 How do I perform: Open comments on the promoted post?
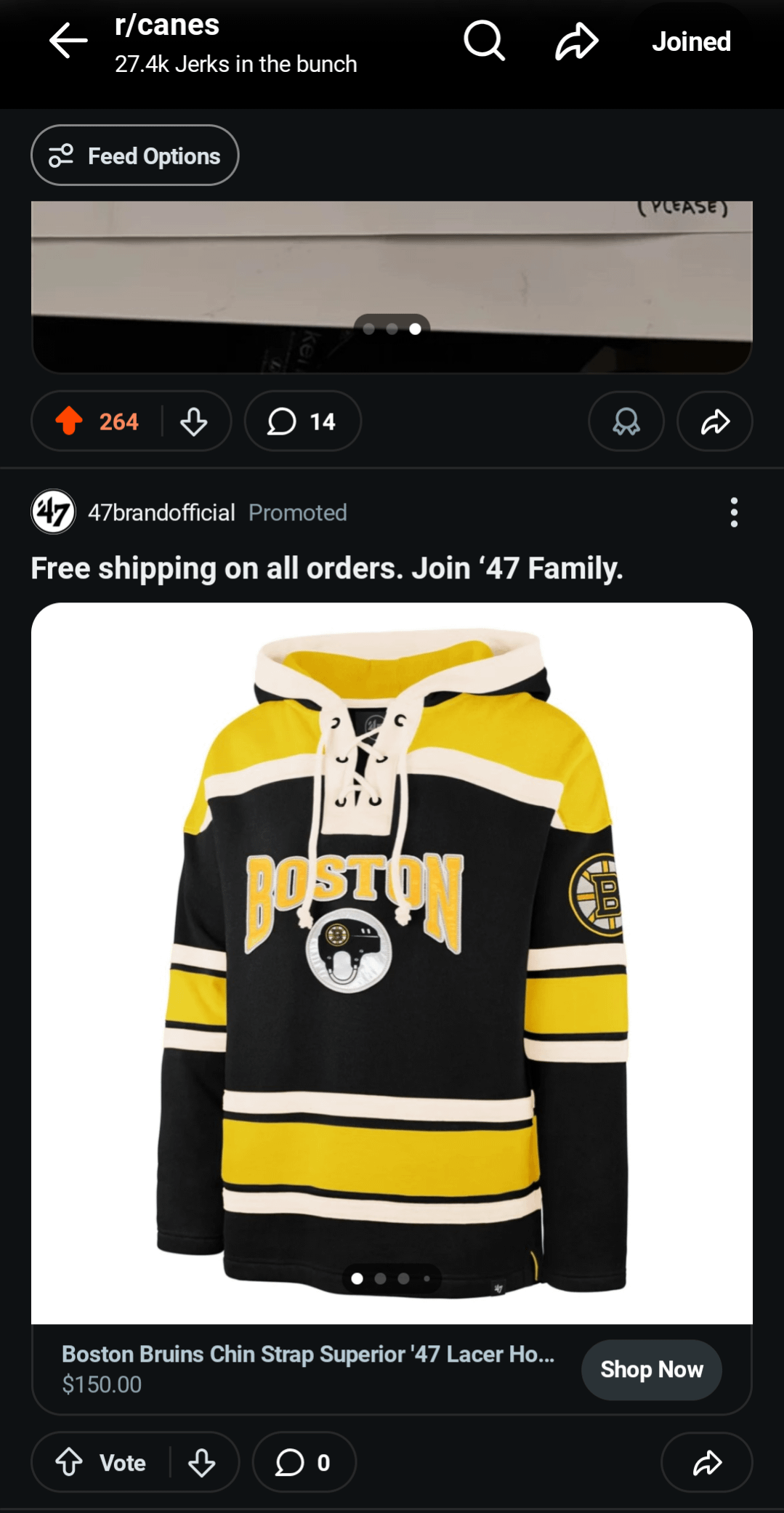304,1462
